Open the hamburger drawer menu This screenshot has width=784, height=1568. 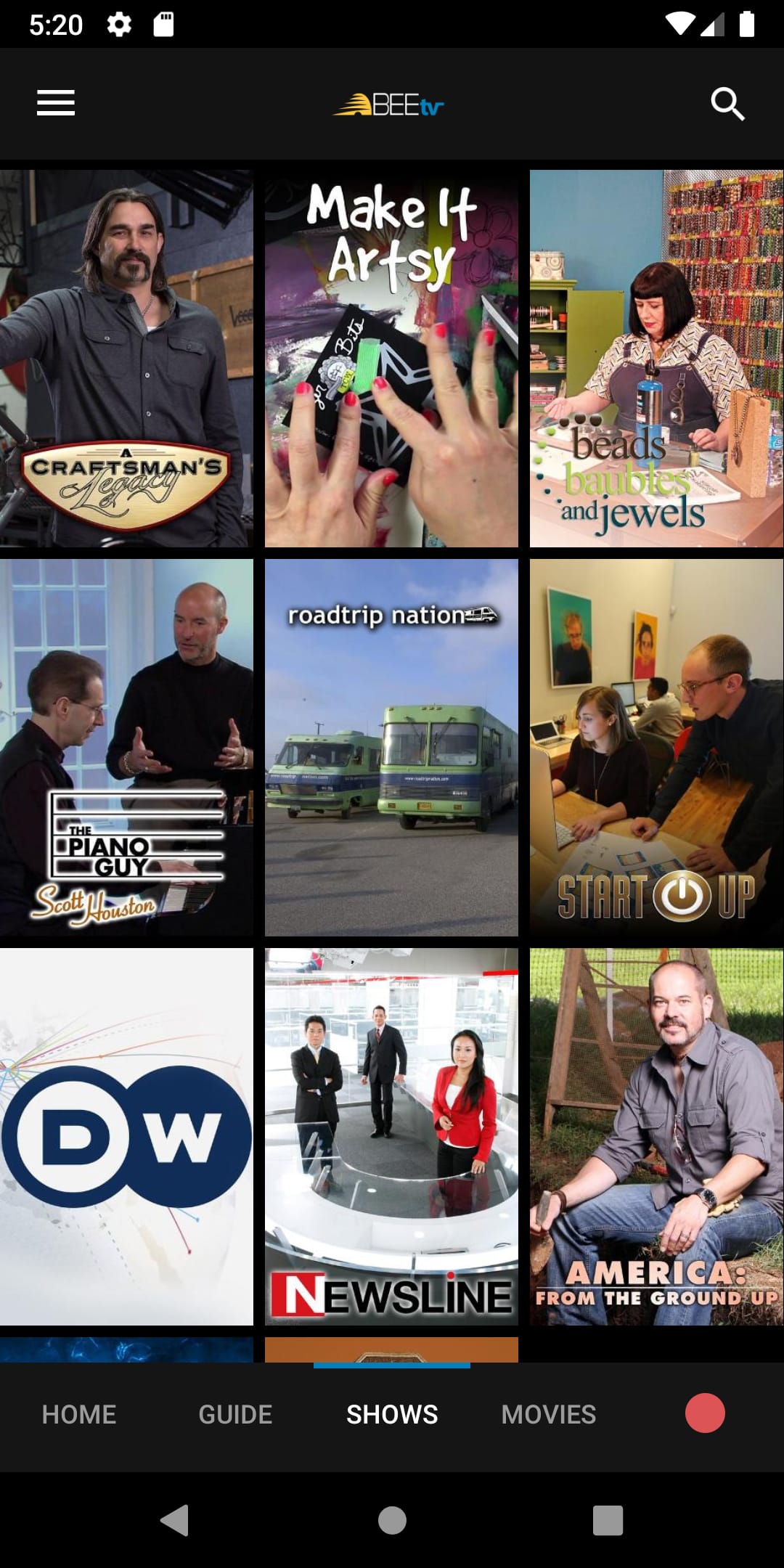pyautogui.click(x=56, y=103)
